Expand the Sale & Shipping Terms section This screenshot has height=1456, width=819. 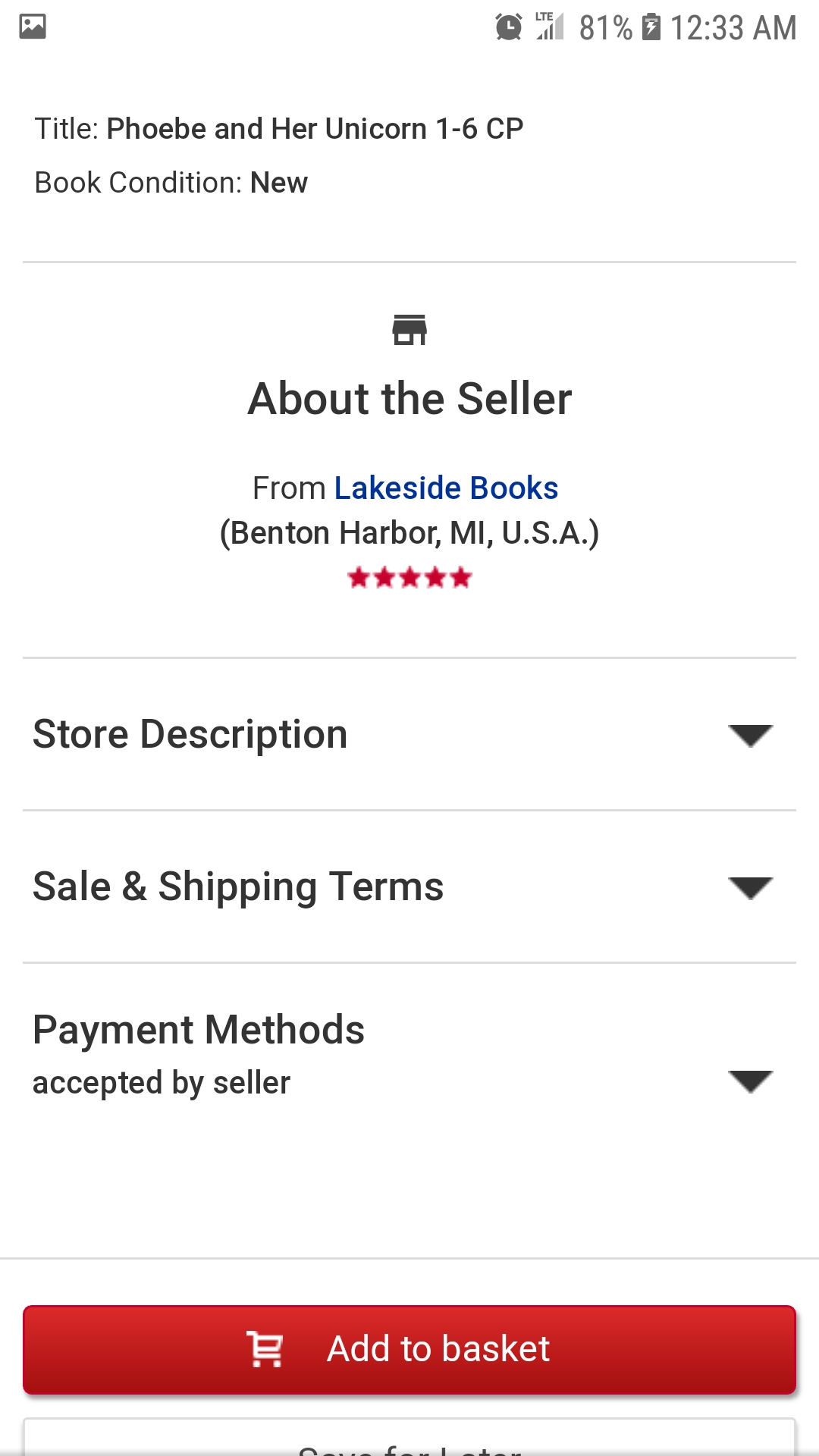(409, 885)
